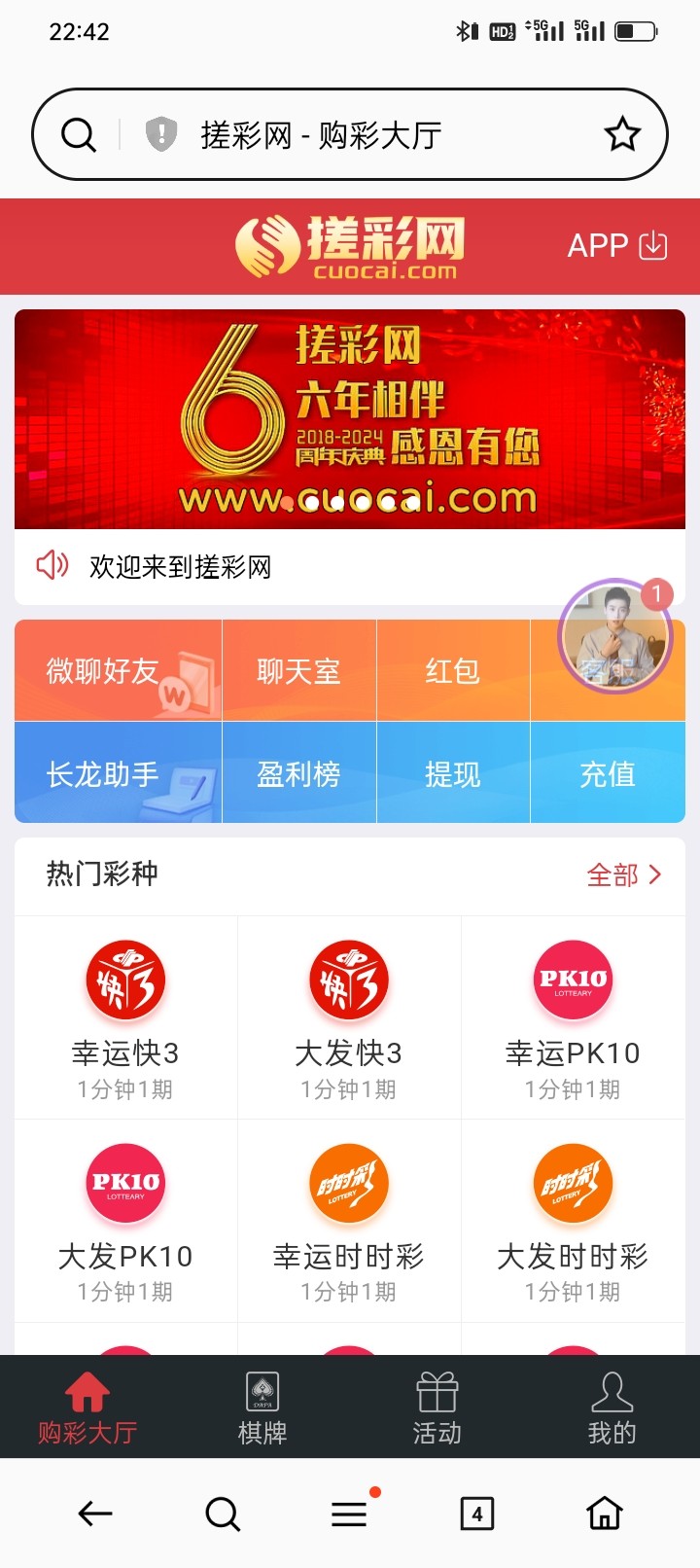The height and width of the screenshot is (1568, 700).
Task: Open the 幸运PK10 lottery icon
Action: [573, 980]
